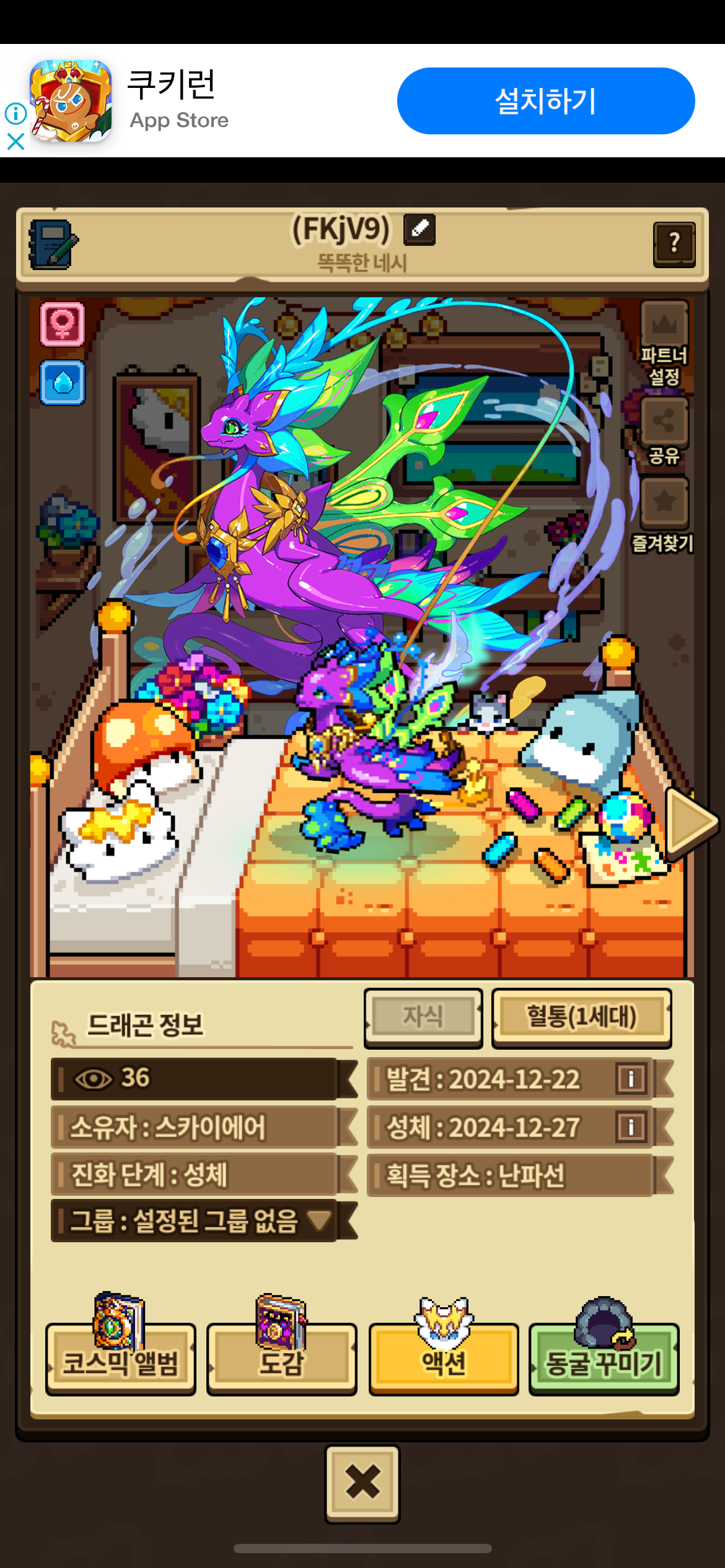
Task: Tap 설치하기 on the 쿠키런 ad
Action: [545, 101]
